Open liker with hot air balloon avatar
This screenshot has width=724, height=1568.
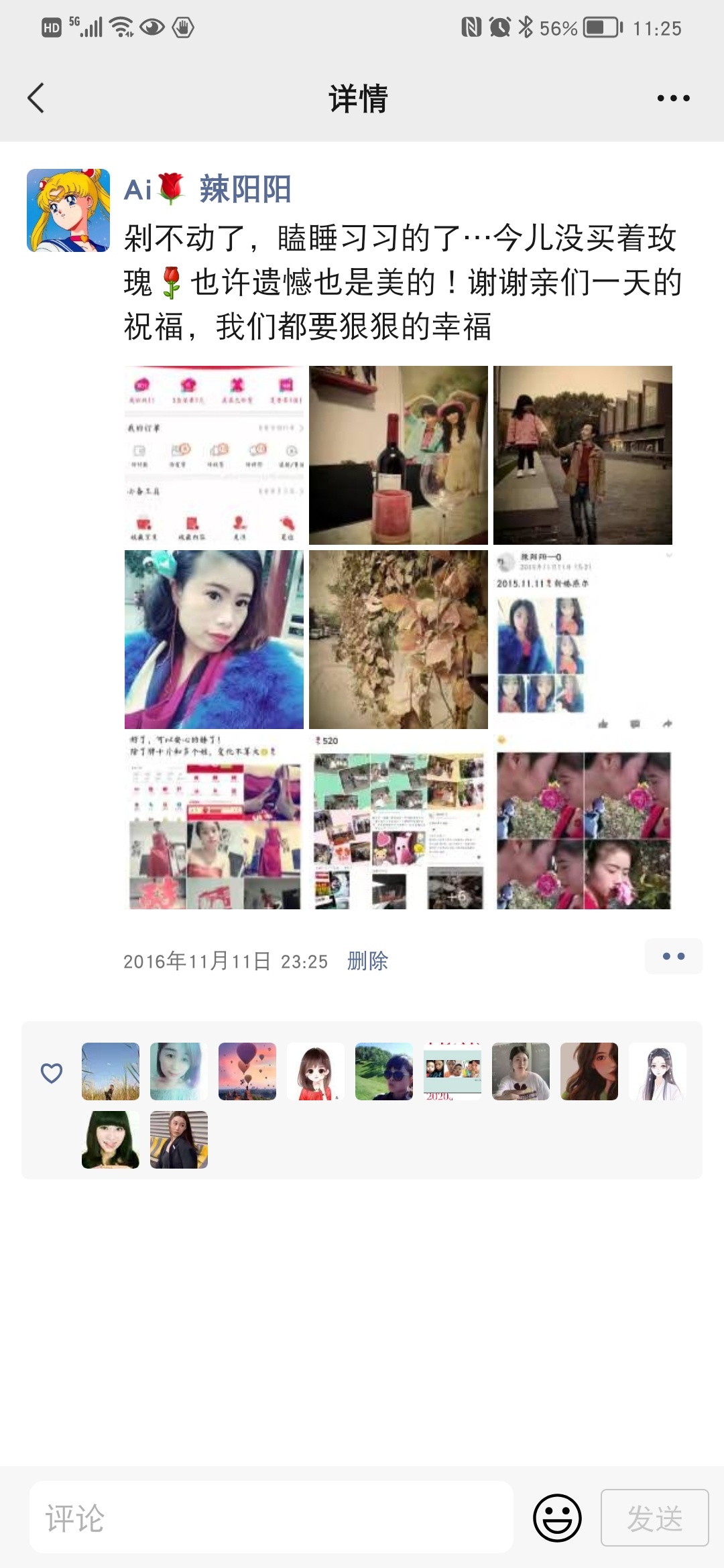pos(247,1071)
